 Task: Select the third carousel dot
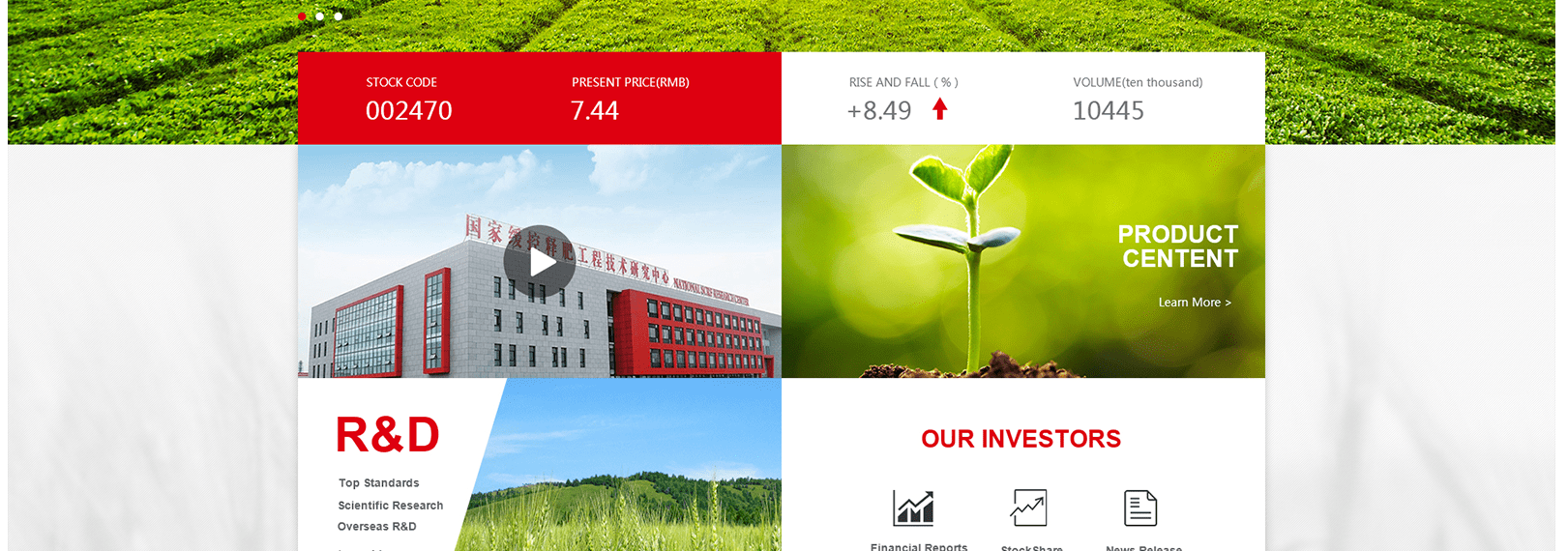[x=338, y=16]
